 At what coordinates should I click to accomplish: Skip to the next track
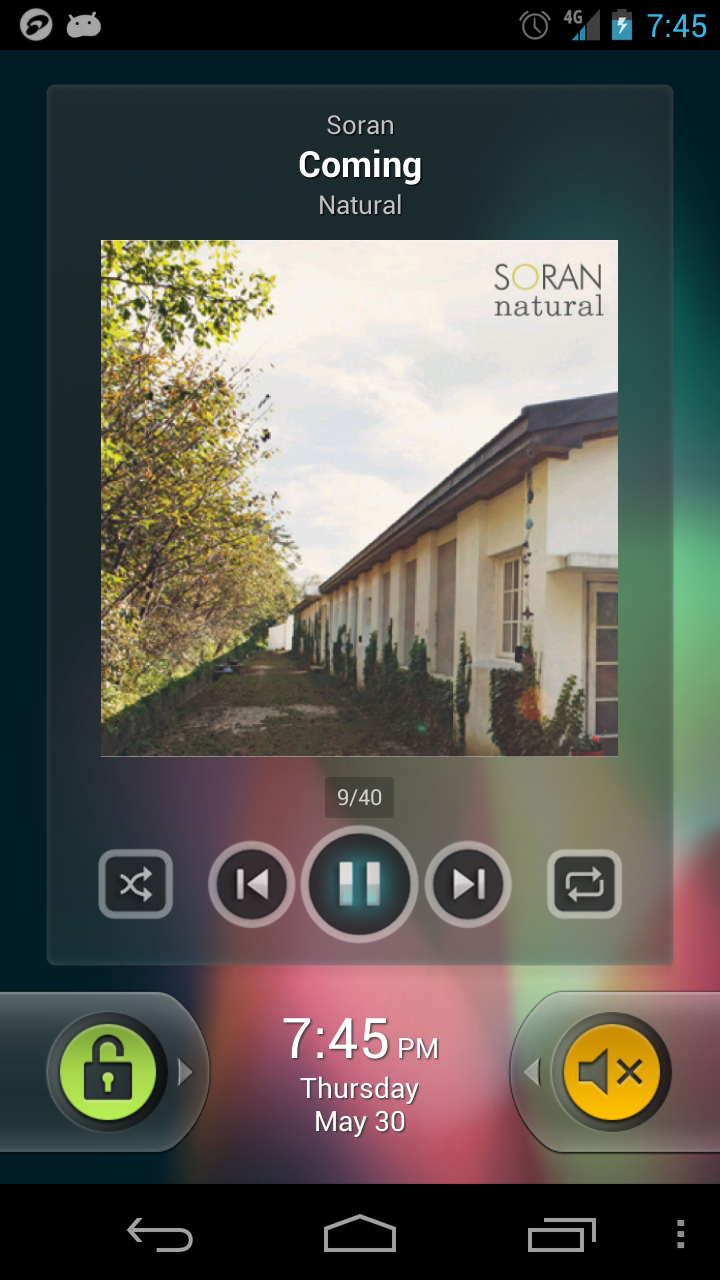tap(468, 884)
